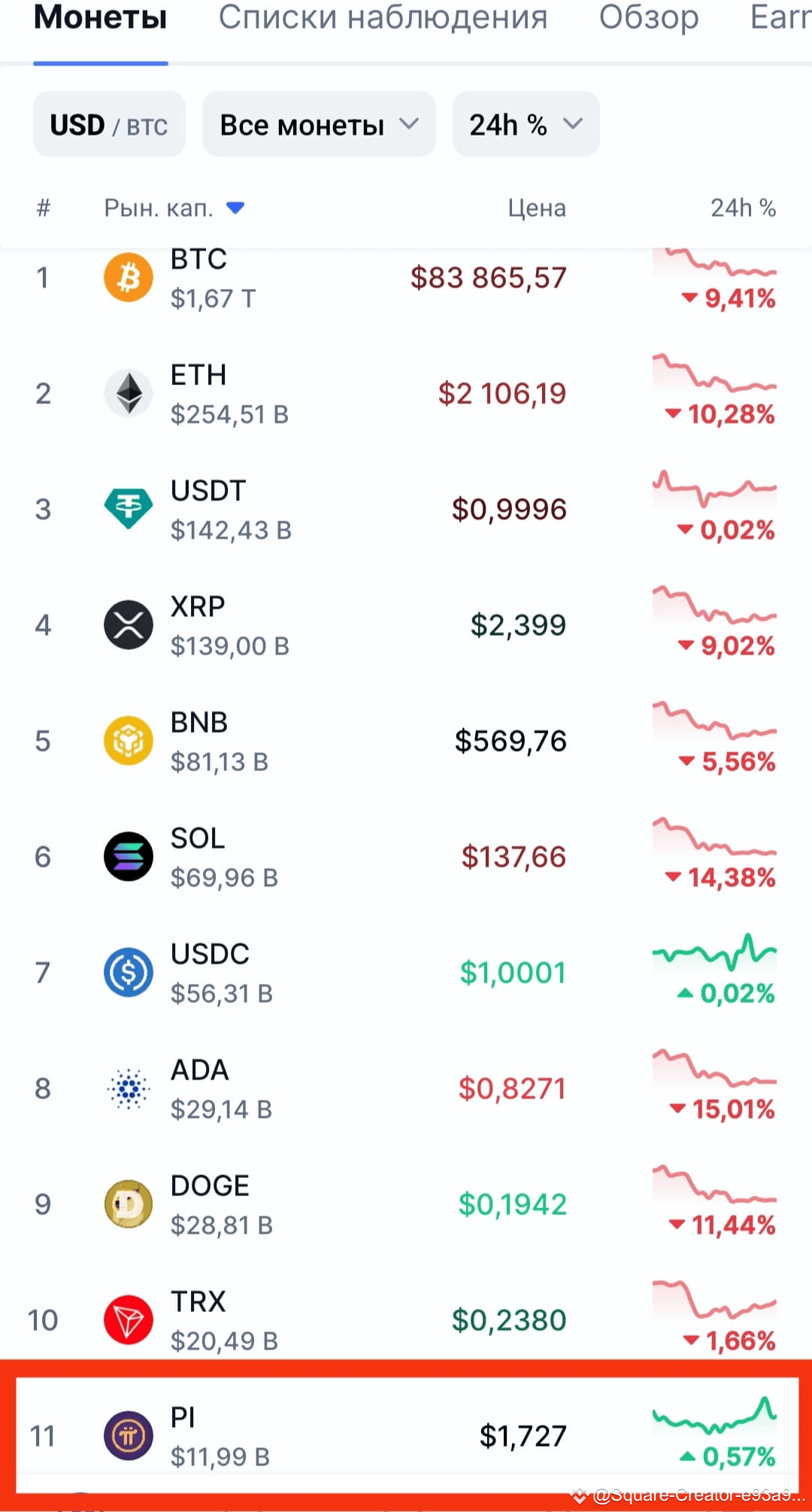Click the Bitcoin logo icon
Viewport: 812px width, 1512px height.
(x=128, y=277)
